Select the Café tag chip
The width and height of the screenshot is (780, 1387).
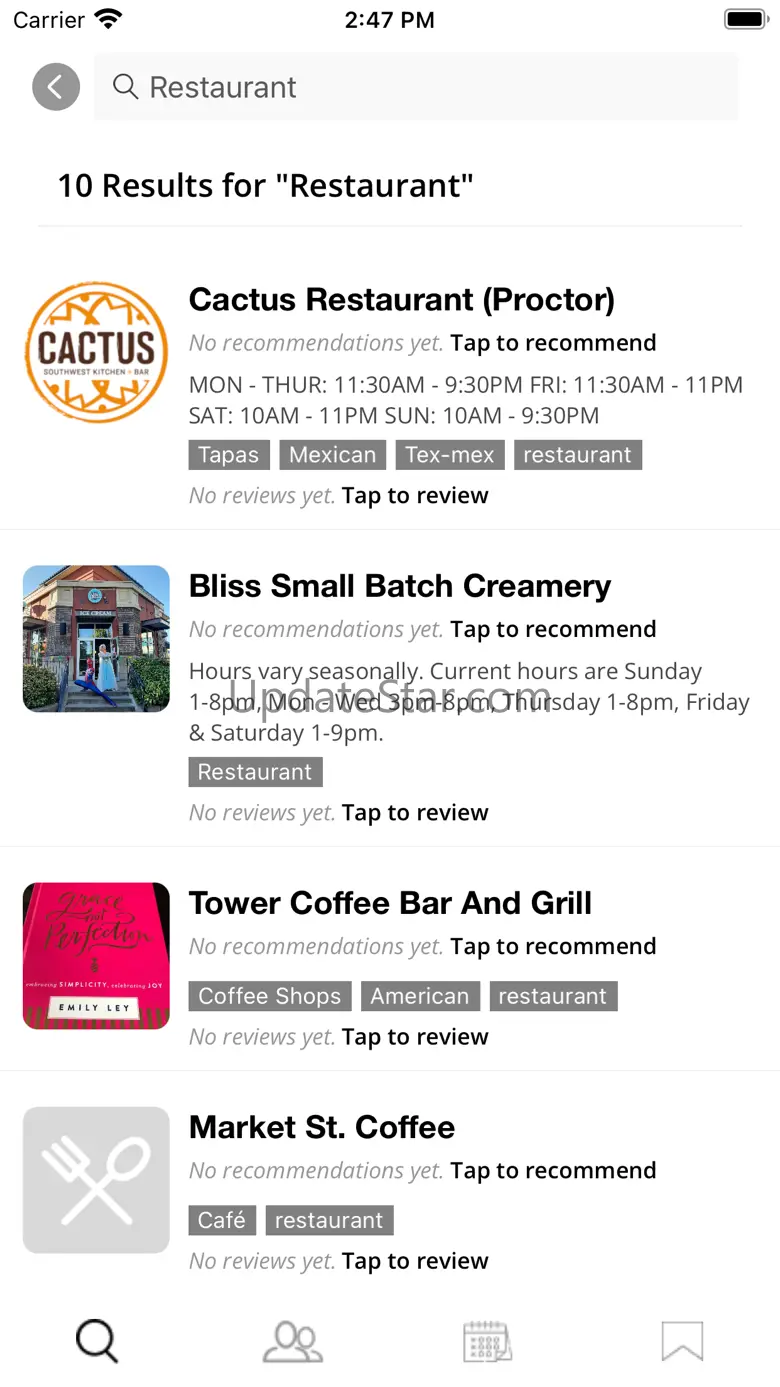click(222, 1220)
